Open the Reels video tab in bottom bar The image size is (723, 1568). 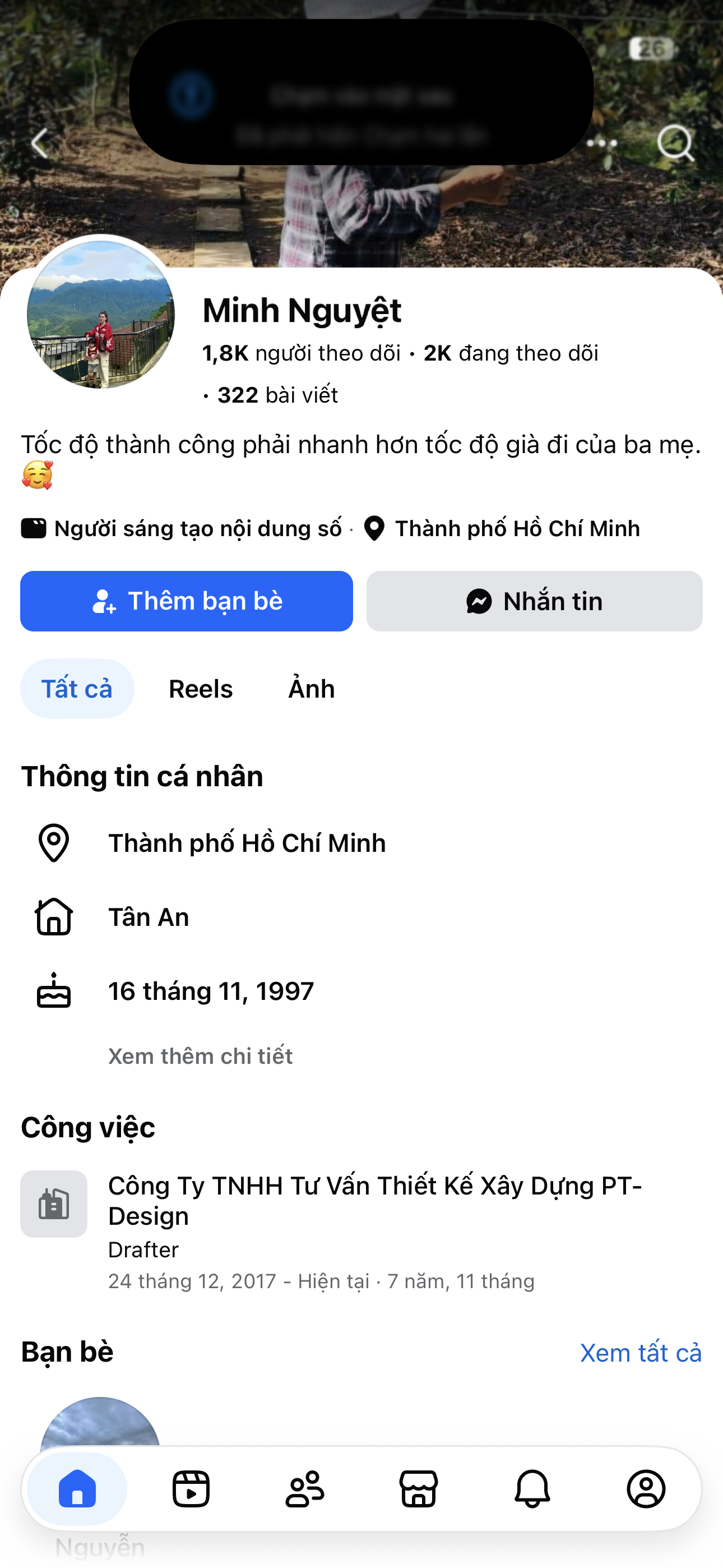(191, 1489)
